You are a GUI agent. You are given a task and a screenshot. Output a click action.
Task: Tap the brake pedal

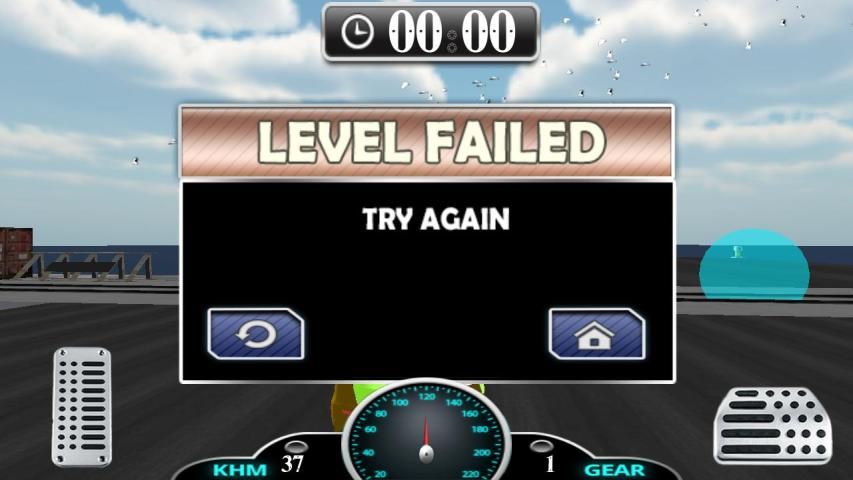point(81,406)
